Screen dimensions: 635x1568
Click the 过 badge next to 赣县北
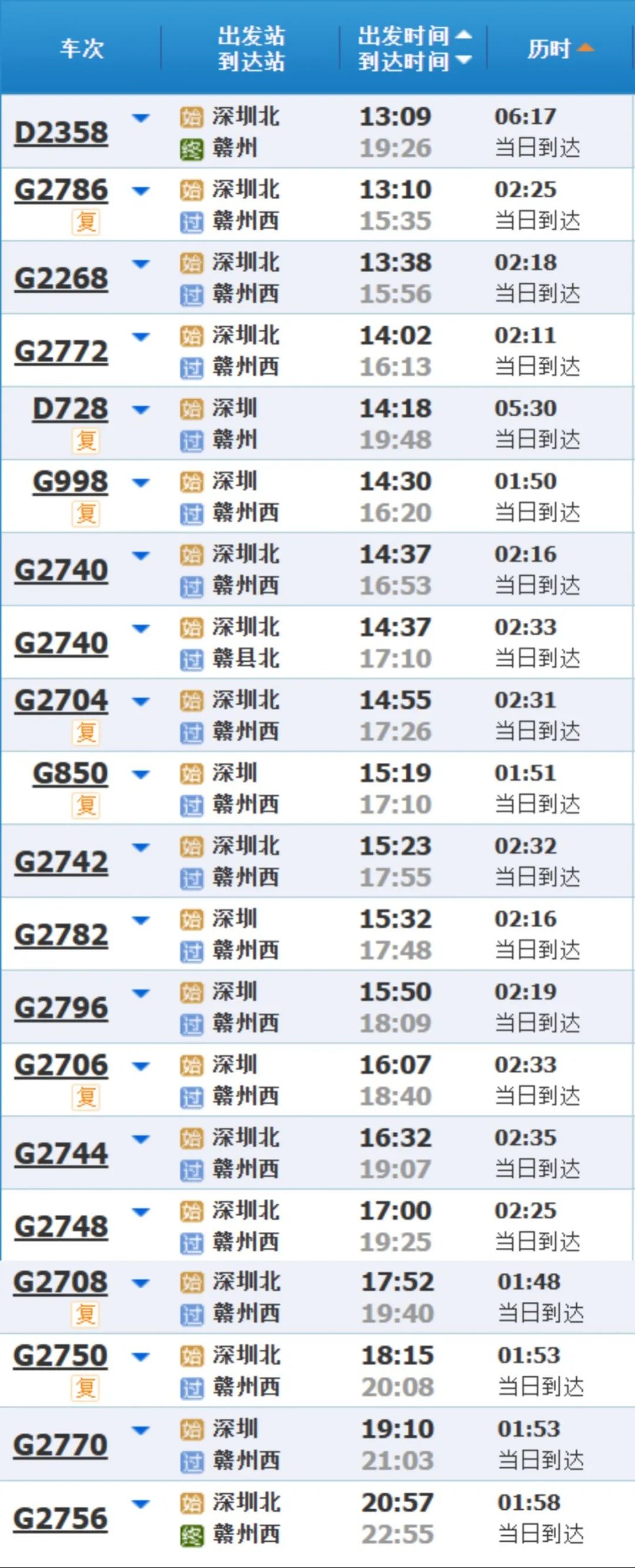191,659
